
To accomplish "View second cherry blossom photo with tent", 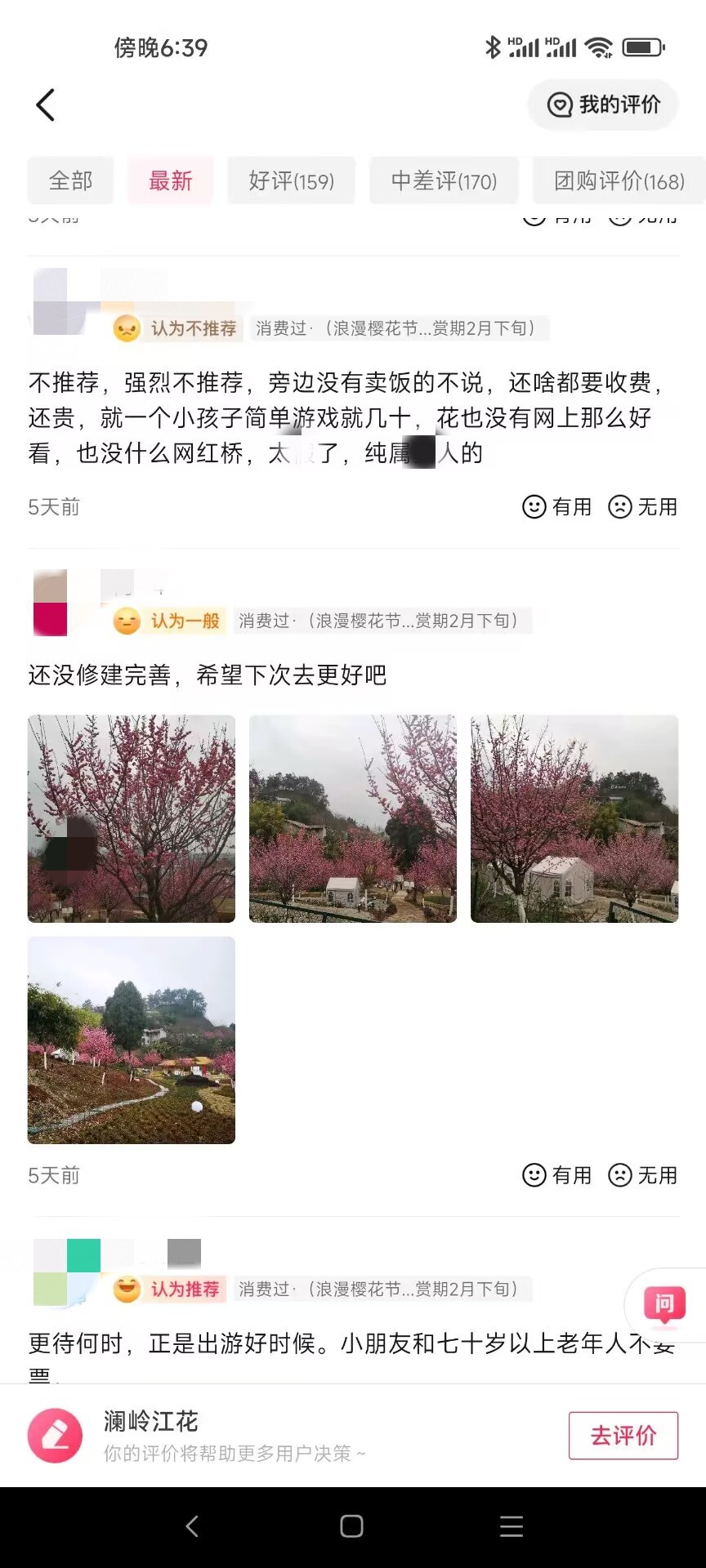I will [x=353, y=818].
